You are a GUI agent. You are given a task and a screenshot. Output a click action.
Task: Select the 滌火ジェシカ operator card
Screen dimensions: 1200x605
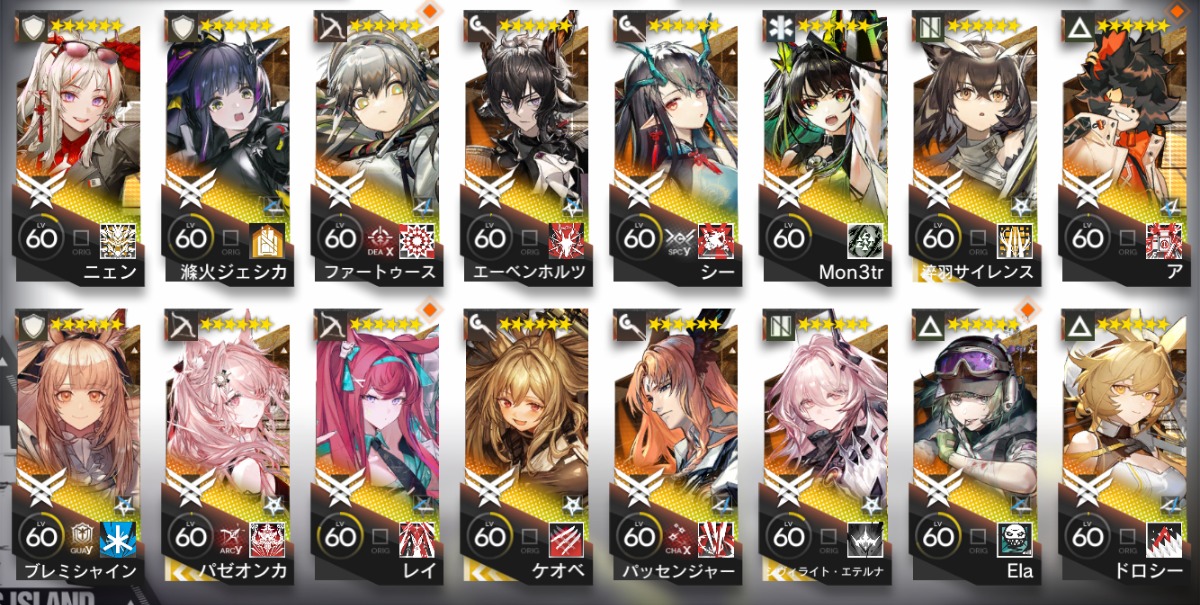tap(228, 140)
